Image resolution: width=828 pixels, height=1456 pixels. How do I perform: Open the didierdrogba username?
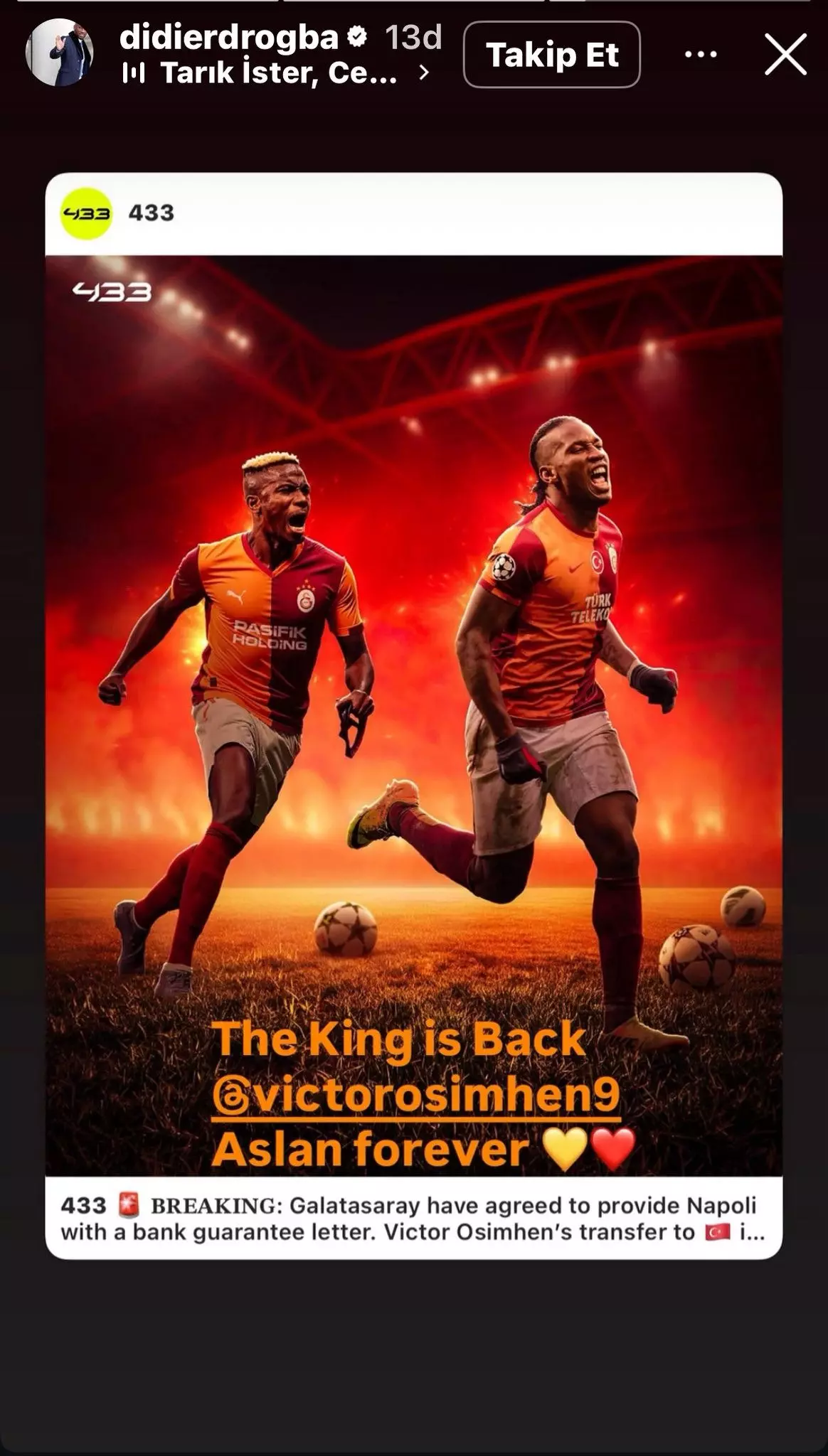point(229,37)
